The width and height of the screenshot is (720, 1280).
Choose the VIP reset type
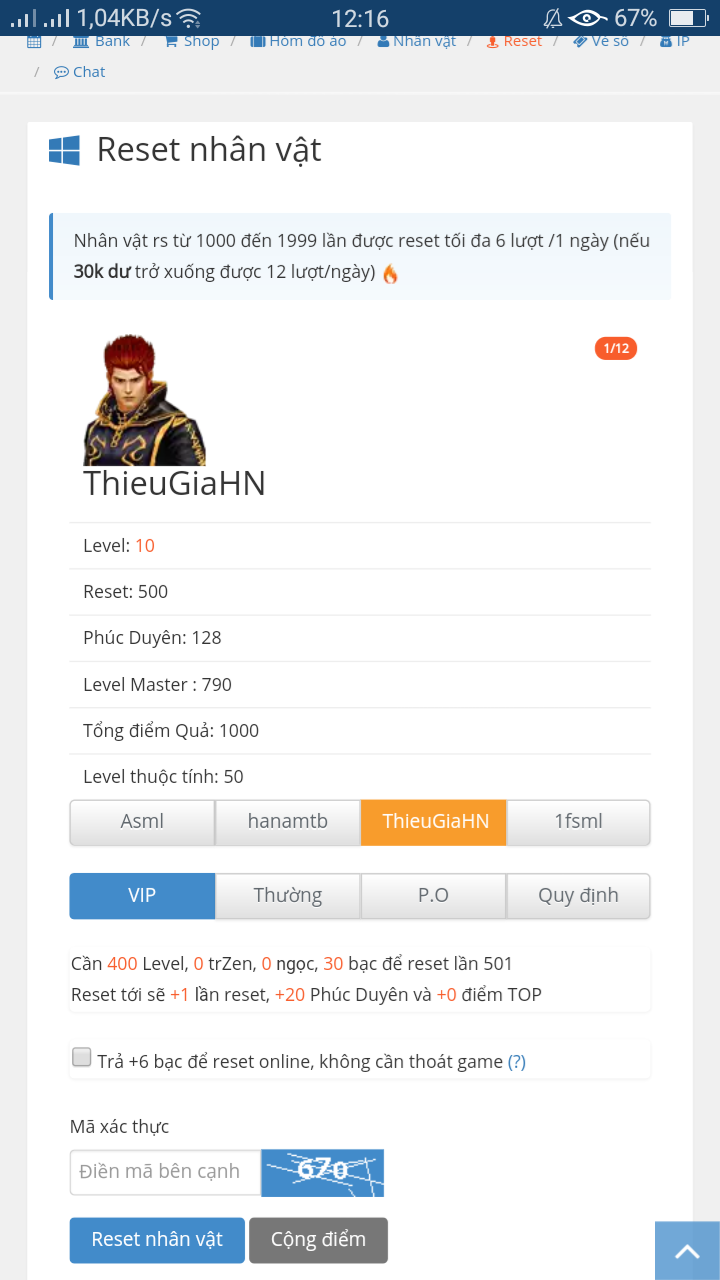142,895
